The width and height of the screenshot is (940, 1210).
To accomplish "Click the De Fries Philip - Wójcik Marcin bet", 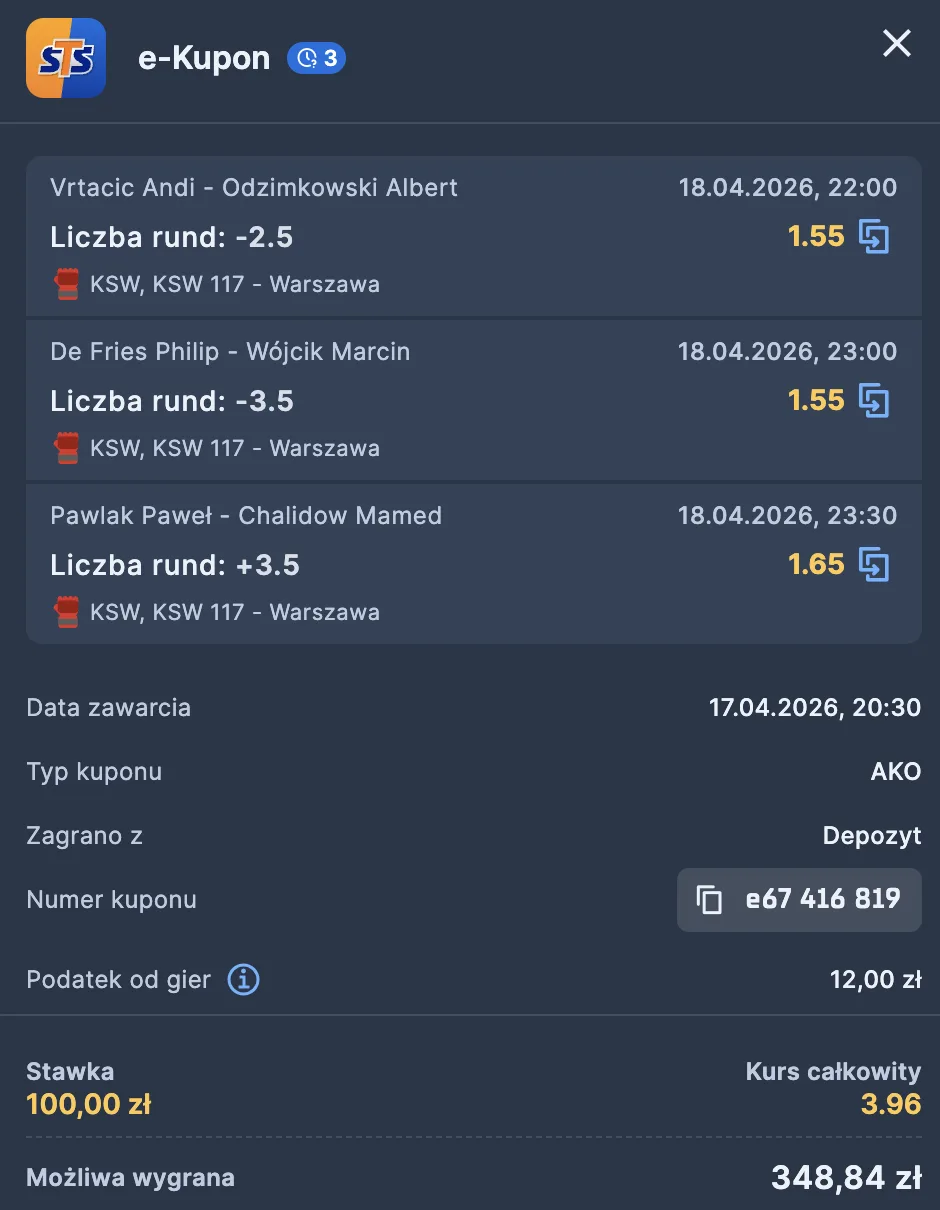I will point(230,351).
